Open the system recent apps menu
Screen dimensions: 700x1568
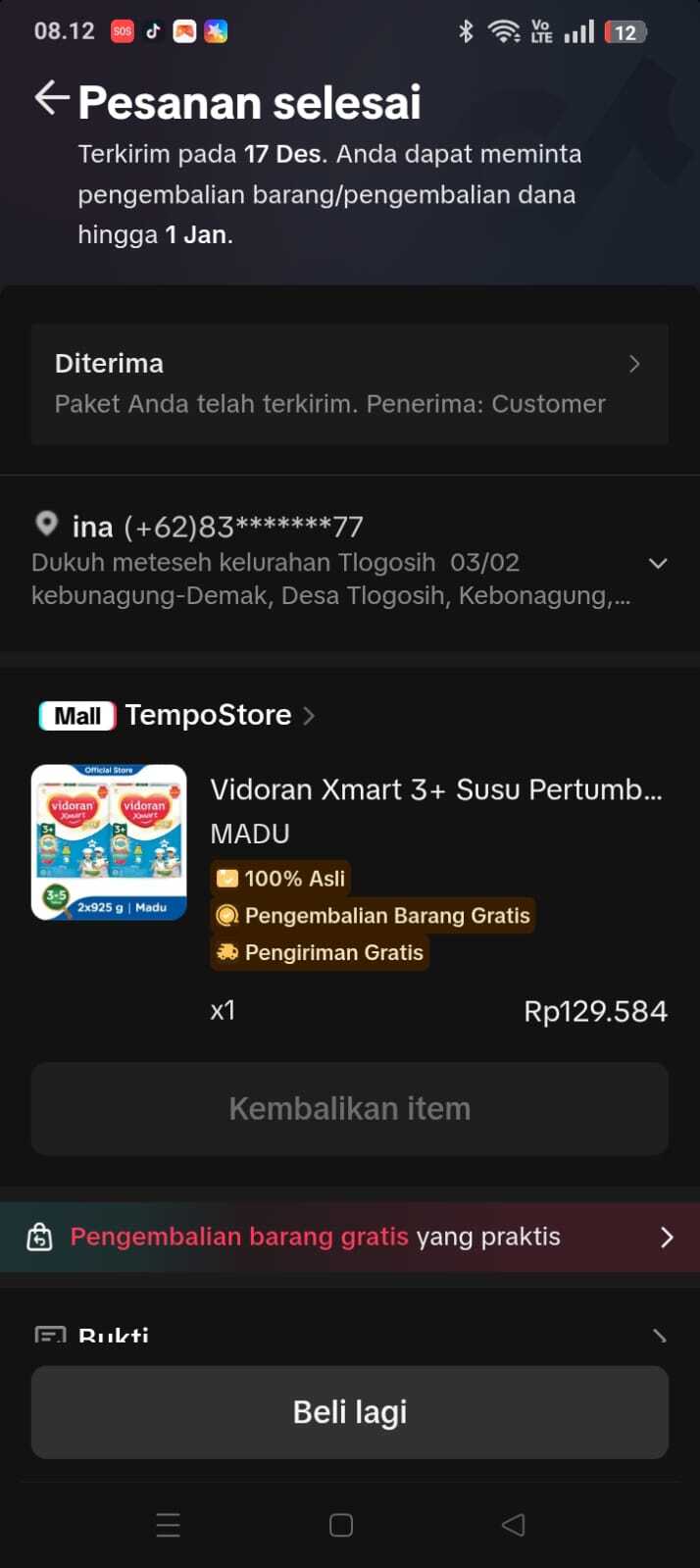169,1525
